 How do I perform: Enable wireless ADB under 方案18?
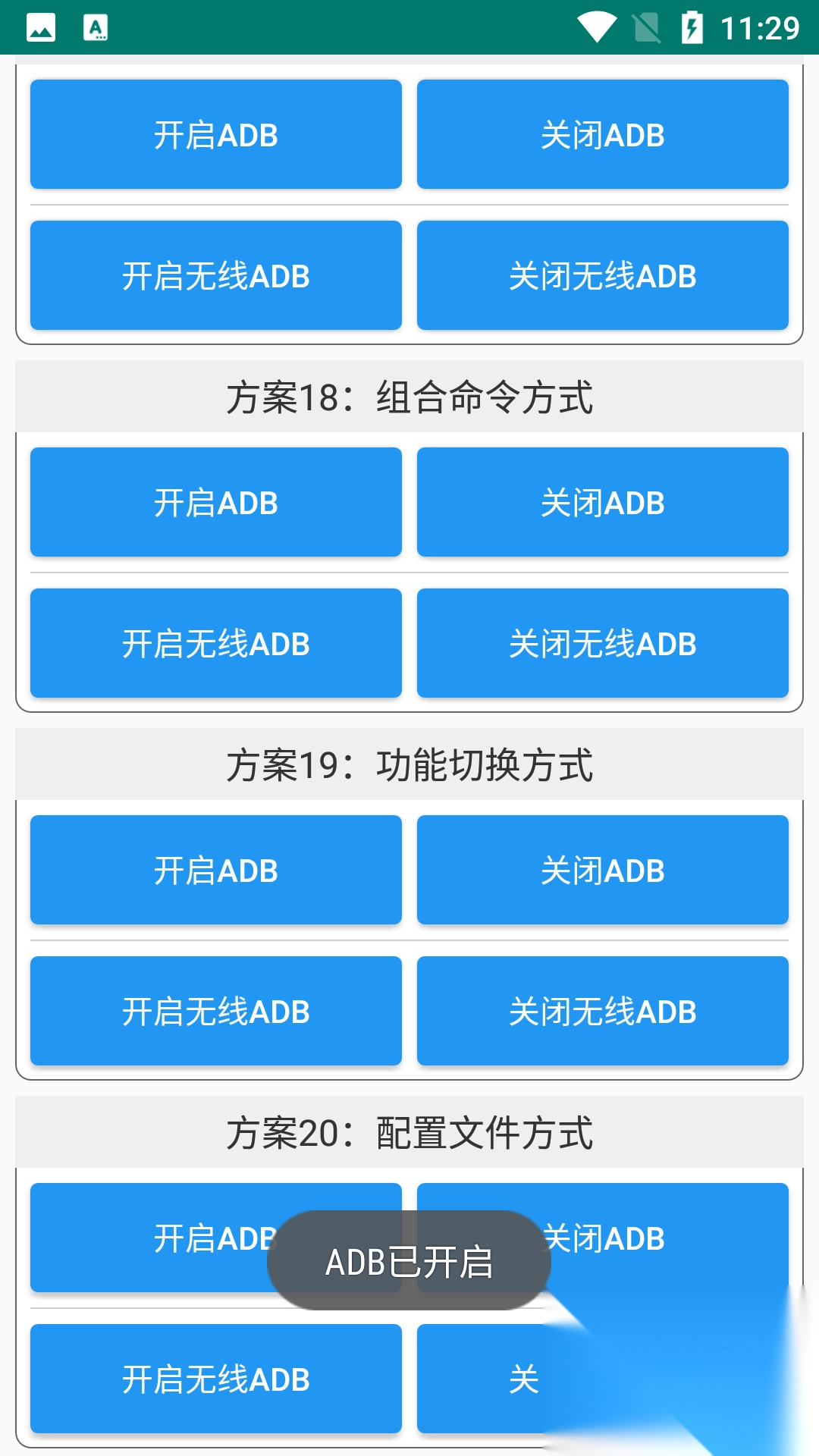click(x=215, y=642)
